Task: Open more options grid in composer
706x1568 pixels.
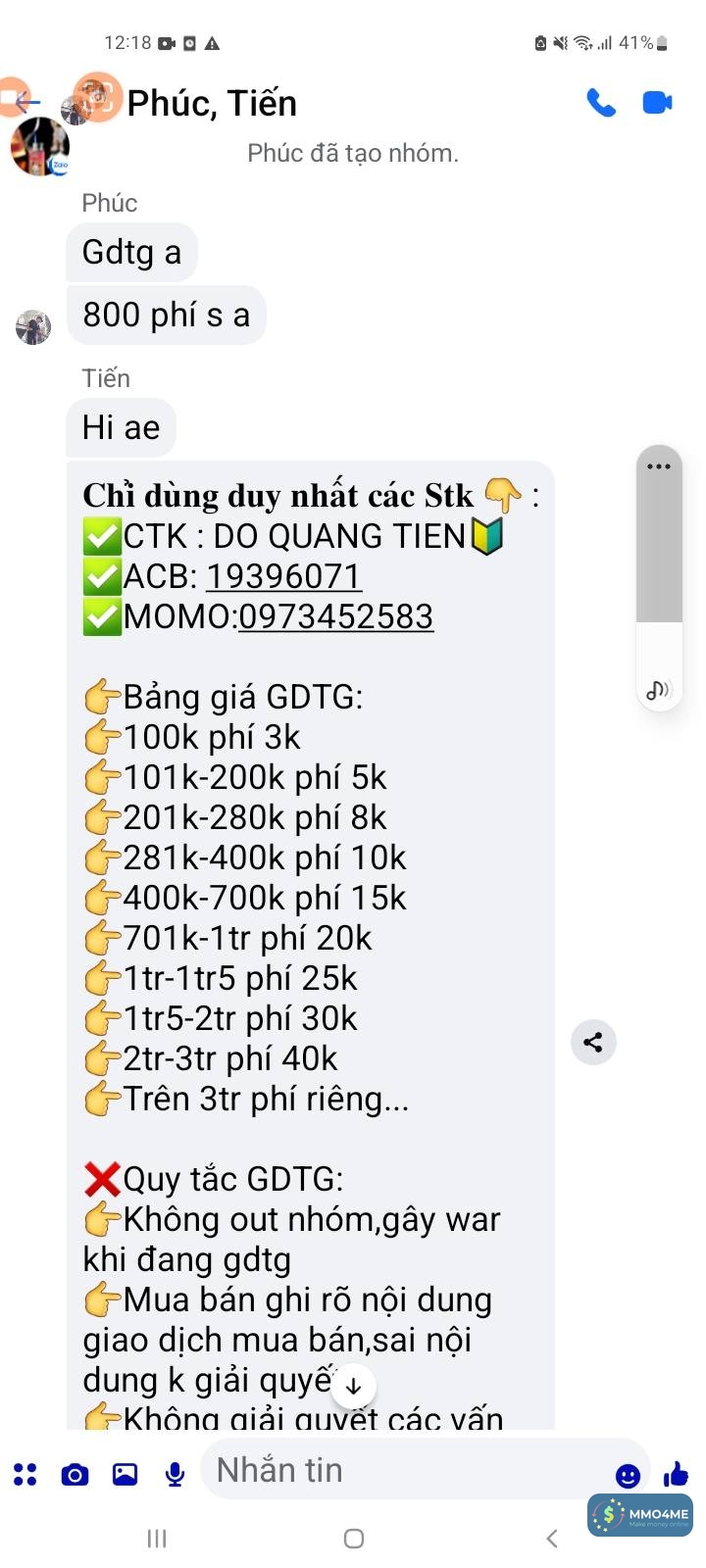Action: pos(25,1474)
